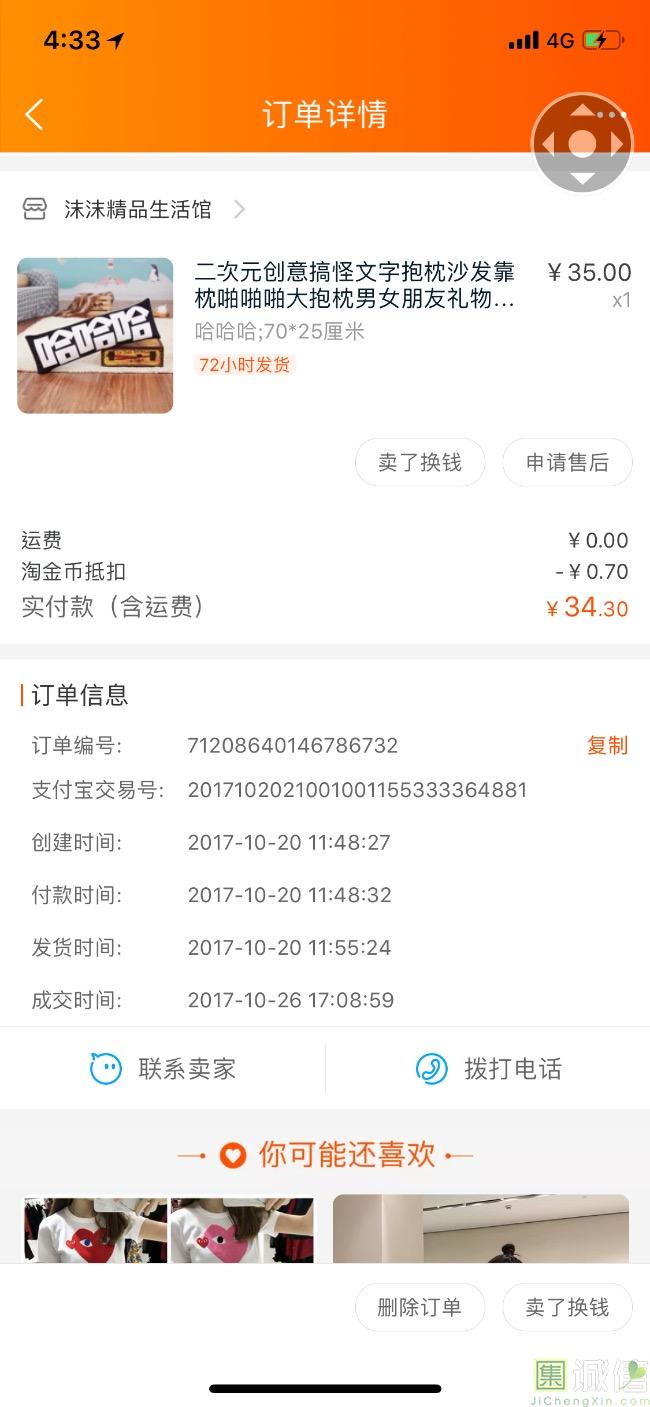Tap 卖了换钱 beside 删除订单
Viewport: 650px width, 1407px height.
[567, 1307]
